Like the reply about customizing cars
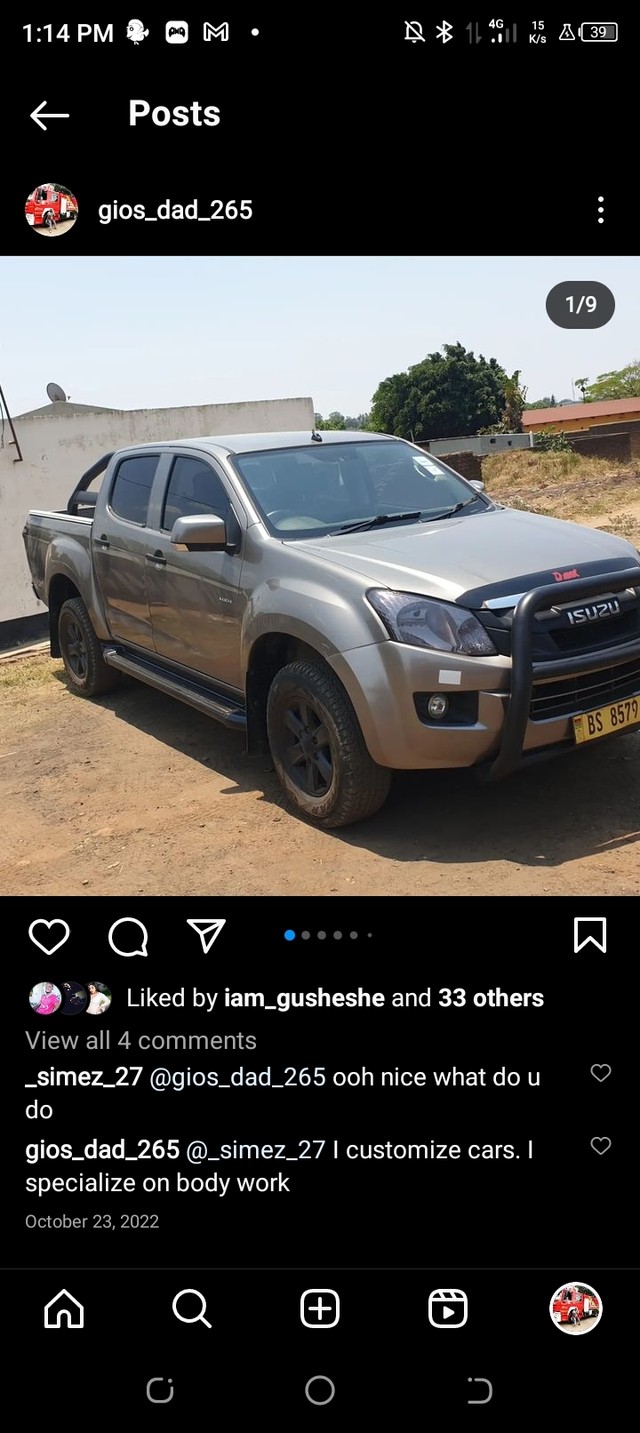Image resolution: width=640 pixels, height=1433 pixels. (600, 1146)
